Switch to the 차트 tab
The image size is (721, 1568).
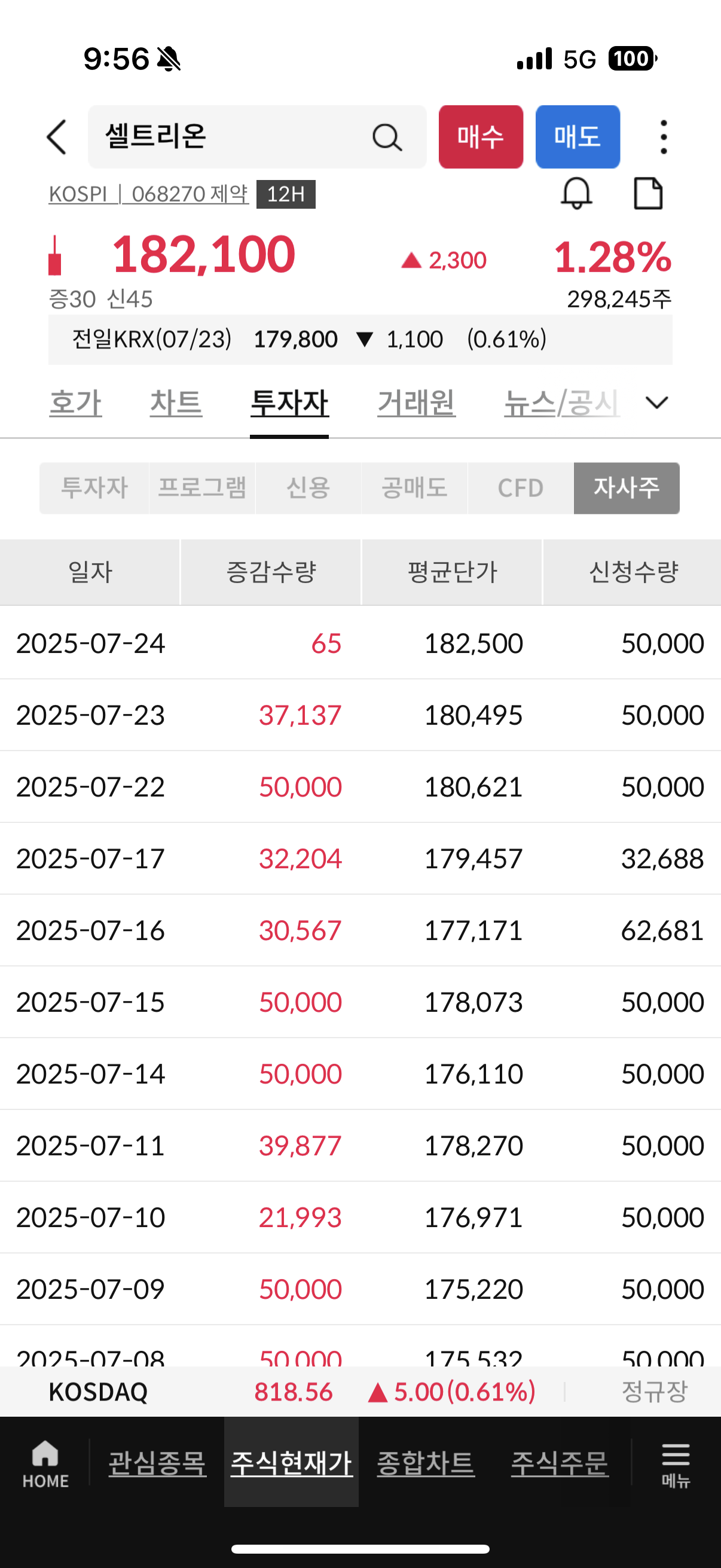point(176,403)
